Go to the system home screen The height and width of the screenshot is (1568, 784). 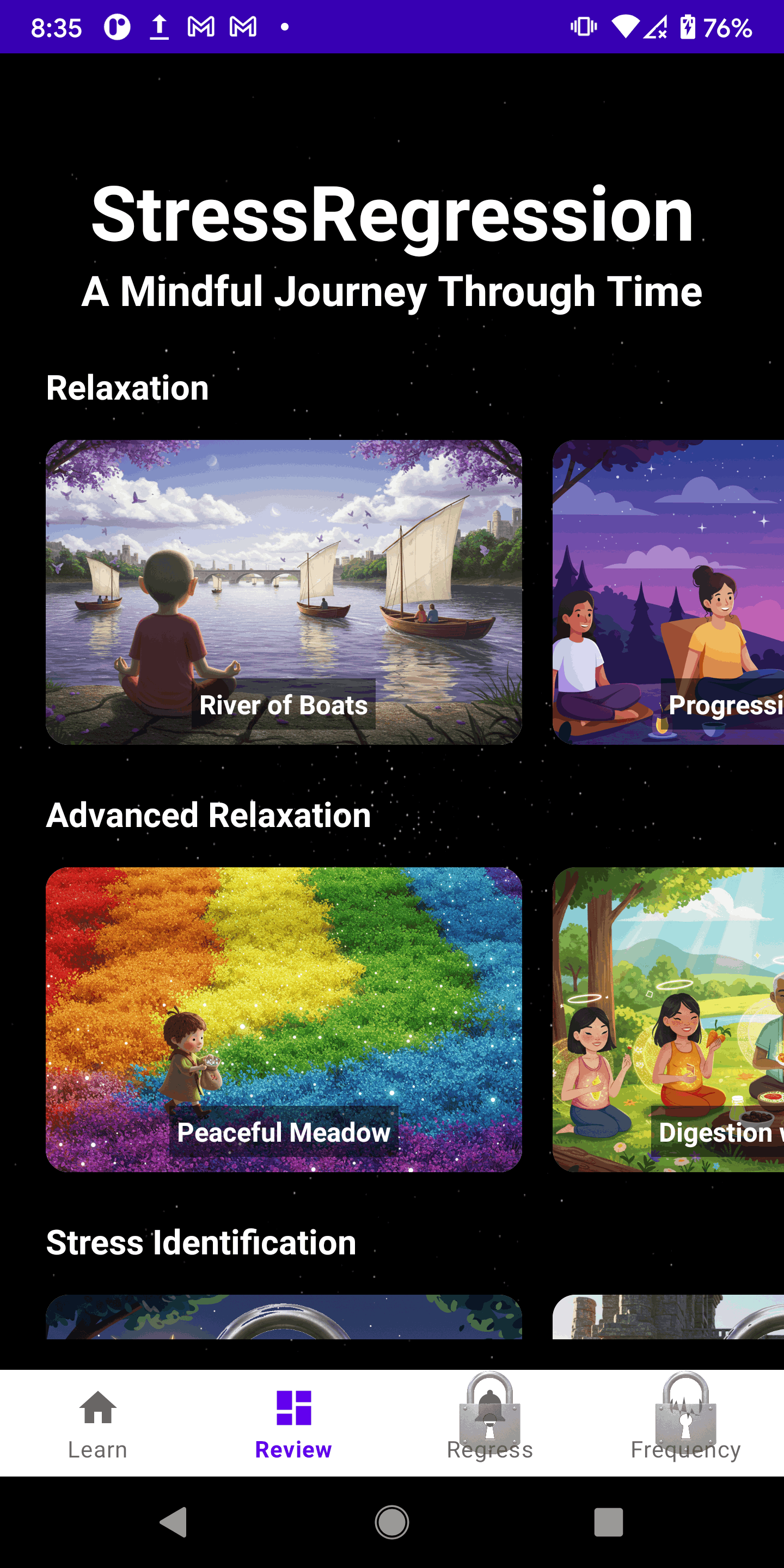coord(392,1522)
